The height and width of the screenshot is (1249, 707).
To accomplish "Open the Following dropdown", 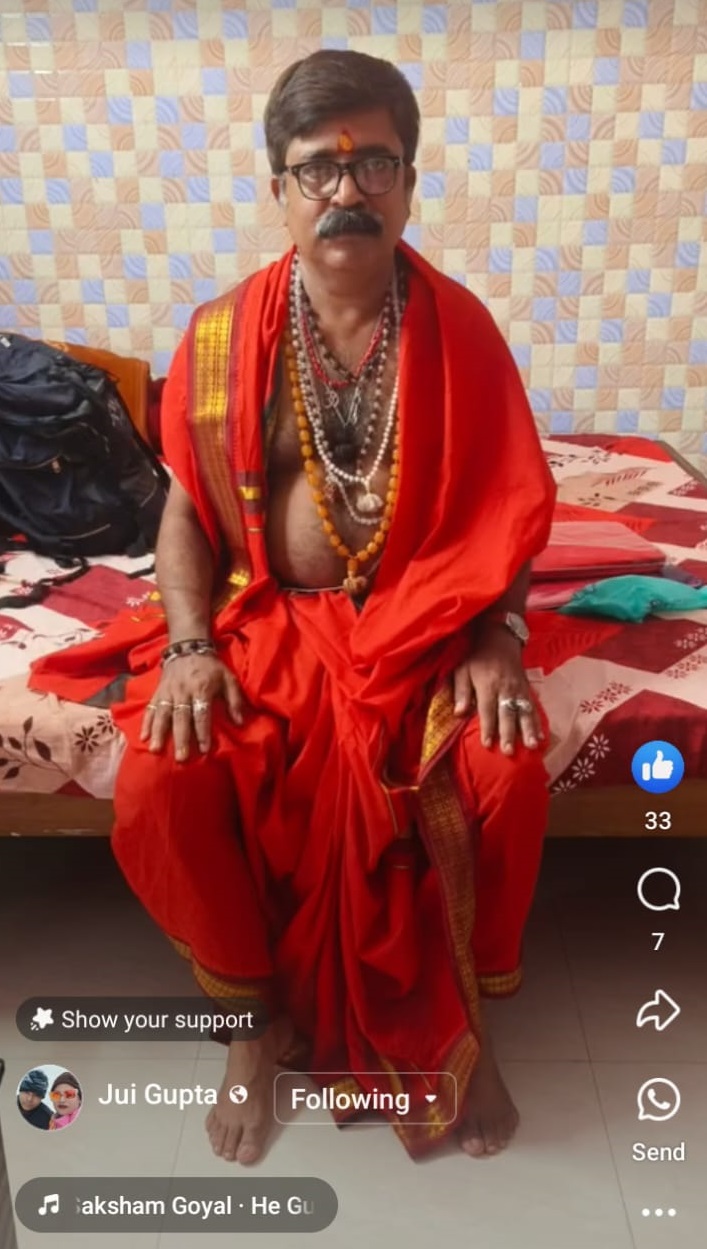I will (x=365, y=1099).
